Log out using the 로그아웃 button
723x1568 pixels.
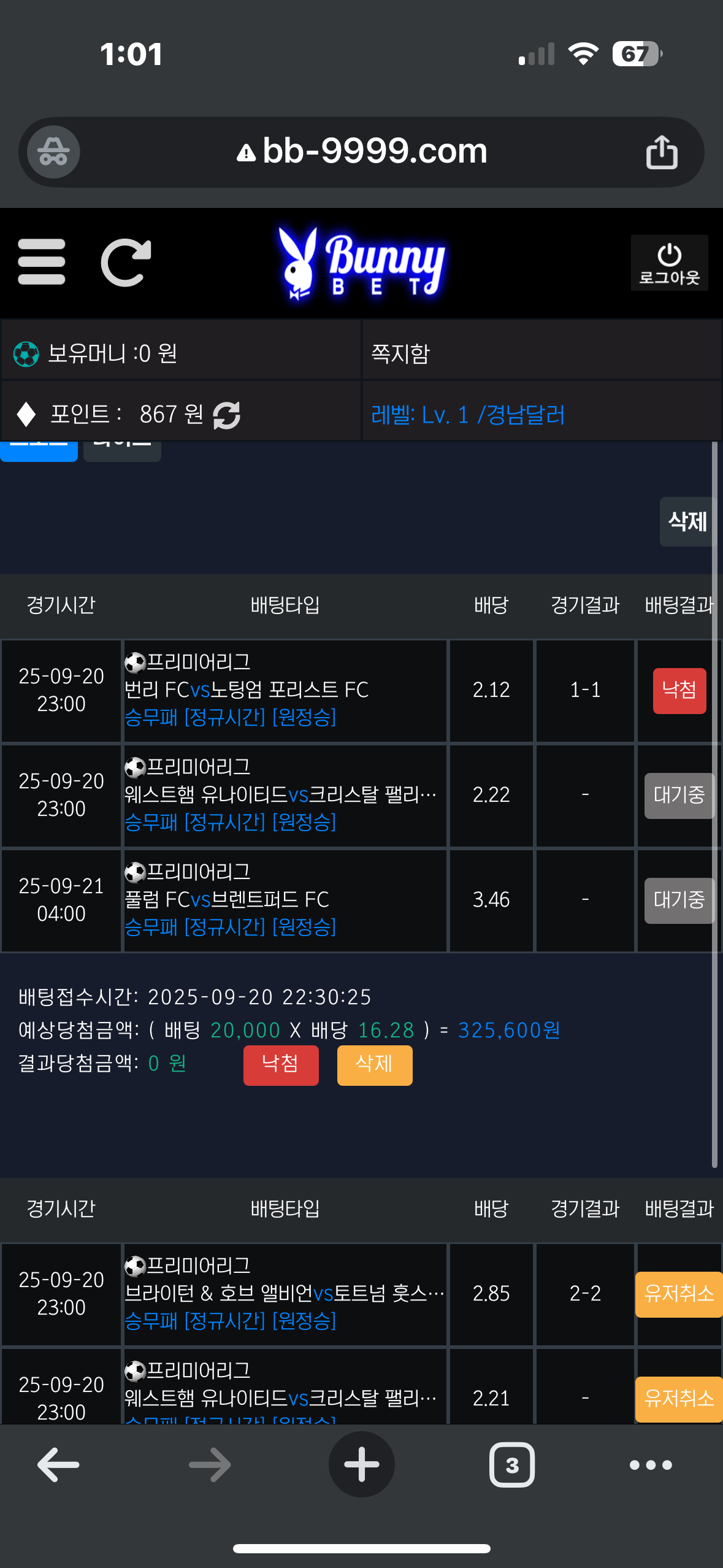click(669, 263)
